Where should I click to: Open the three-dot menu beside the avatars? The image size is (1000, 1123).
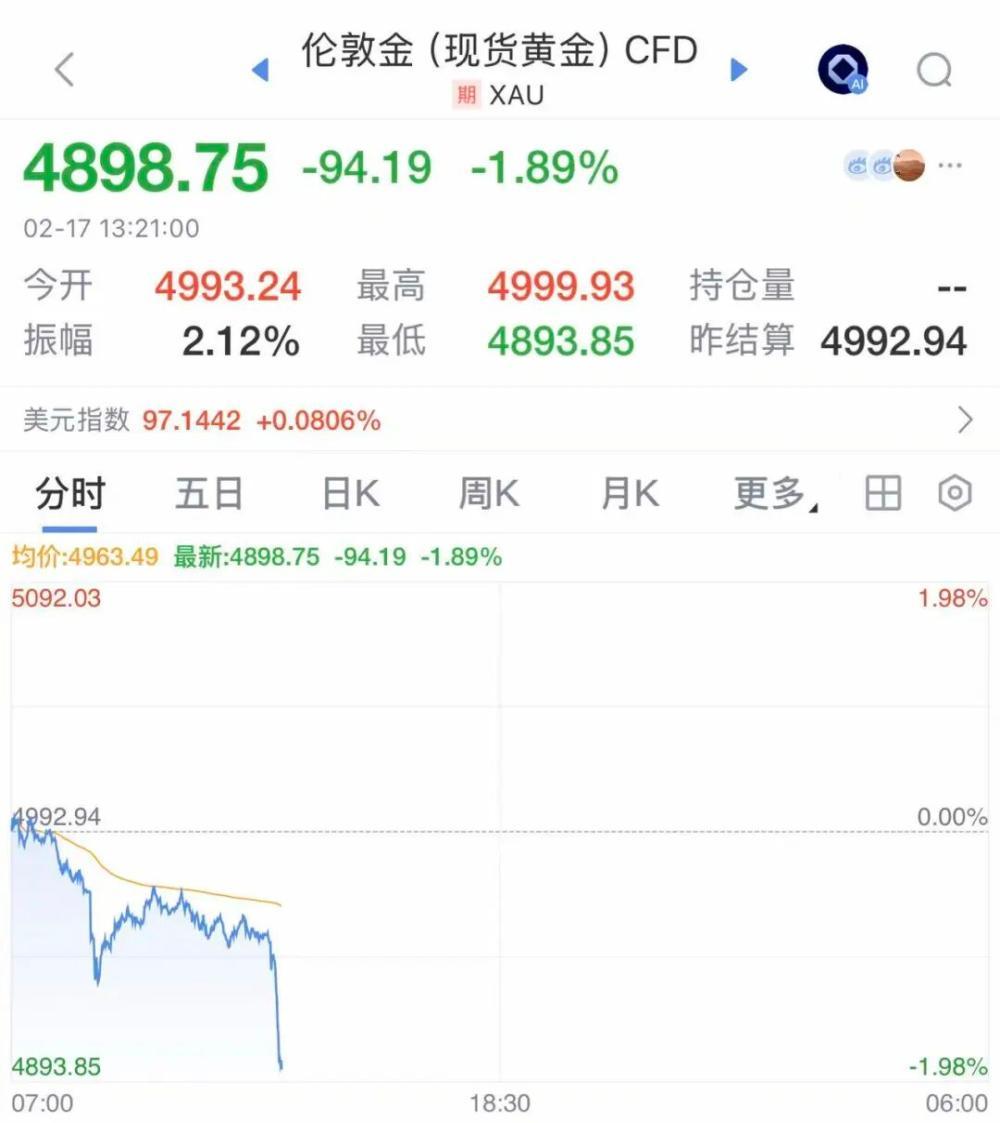950,166
